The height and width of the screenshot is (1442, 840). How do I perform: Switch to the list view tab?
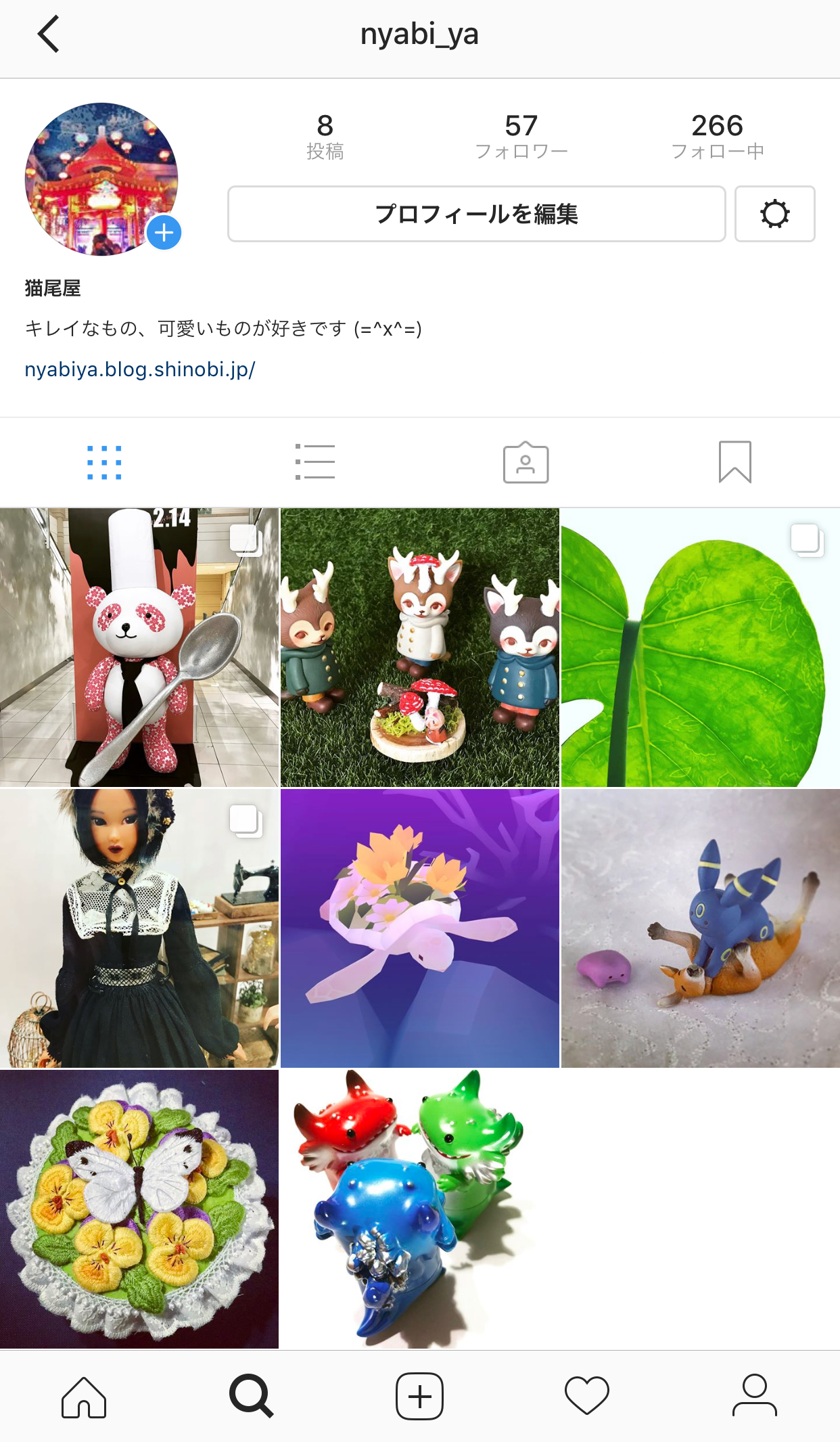pos(315,463)
